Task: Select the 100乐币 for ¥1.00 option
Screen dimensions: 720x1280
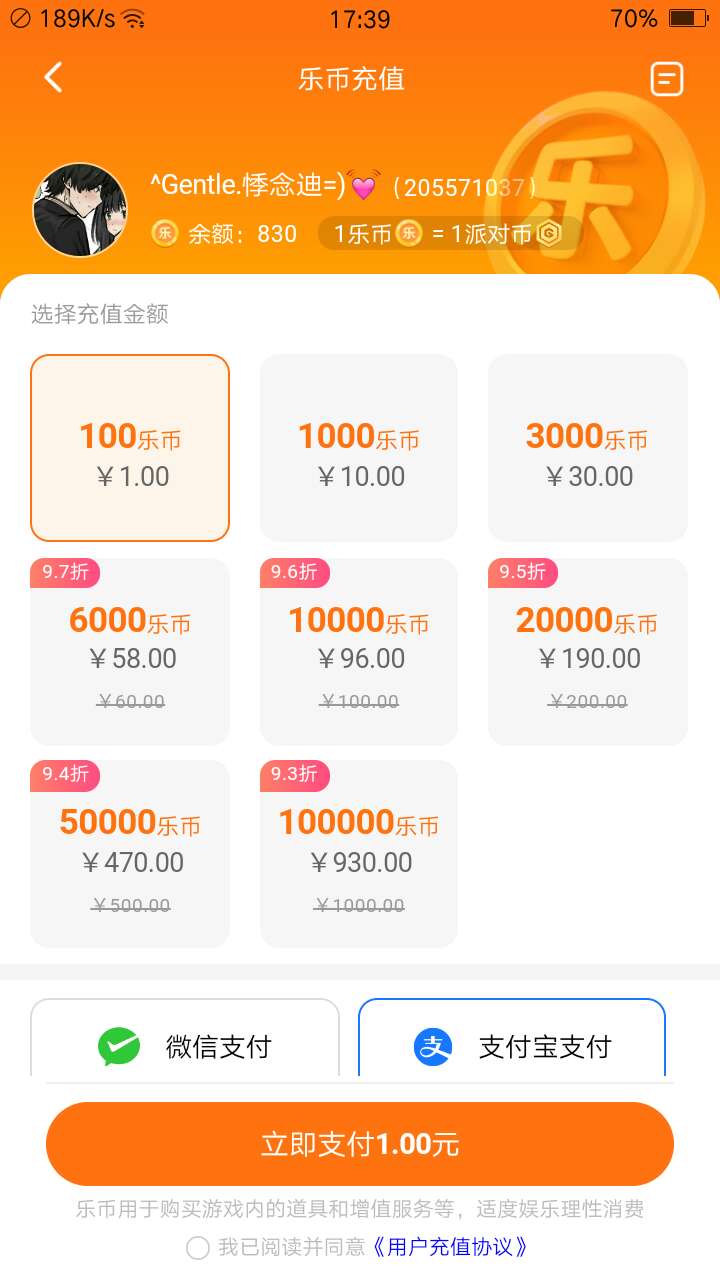Action: pos(130,448)
